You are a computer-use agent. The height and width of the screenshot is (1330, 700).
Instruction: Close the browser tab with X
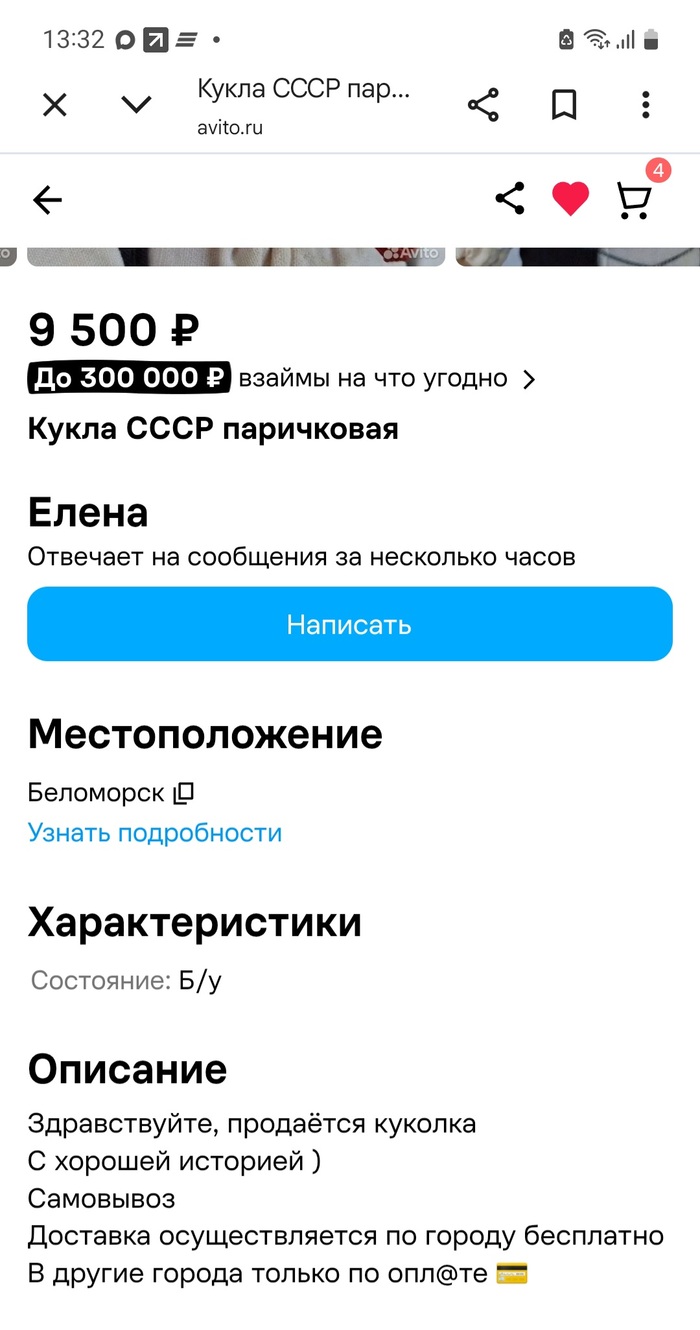[x=55, y=104]
